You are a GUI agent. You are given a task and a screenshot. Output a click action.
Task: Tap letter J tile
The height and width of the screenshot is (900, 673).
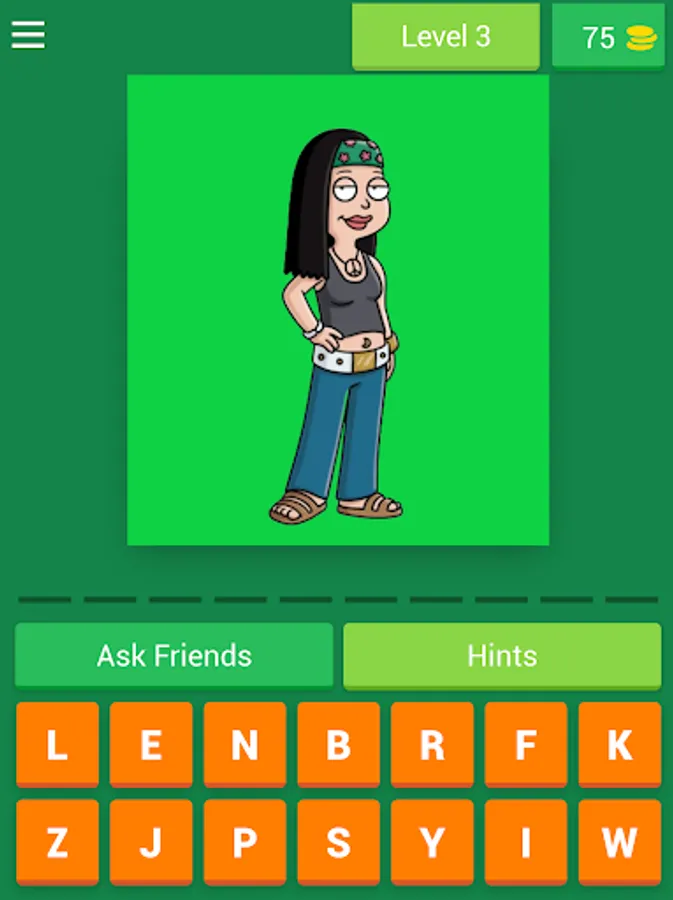tap(151, 842)
